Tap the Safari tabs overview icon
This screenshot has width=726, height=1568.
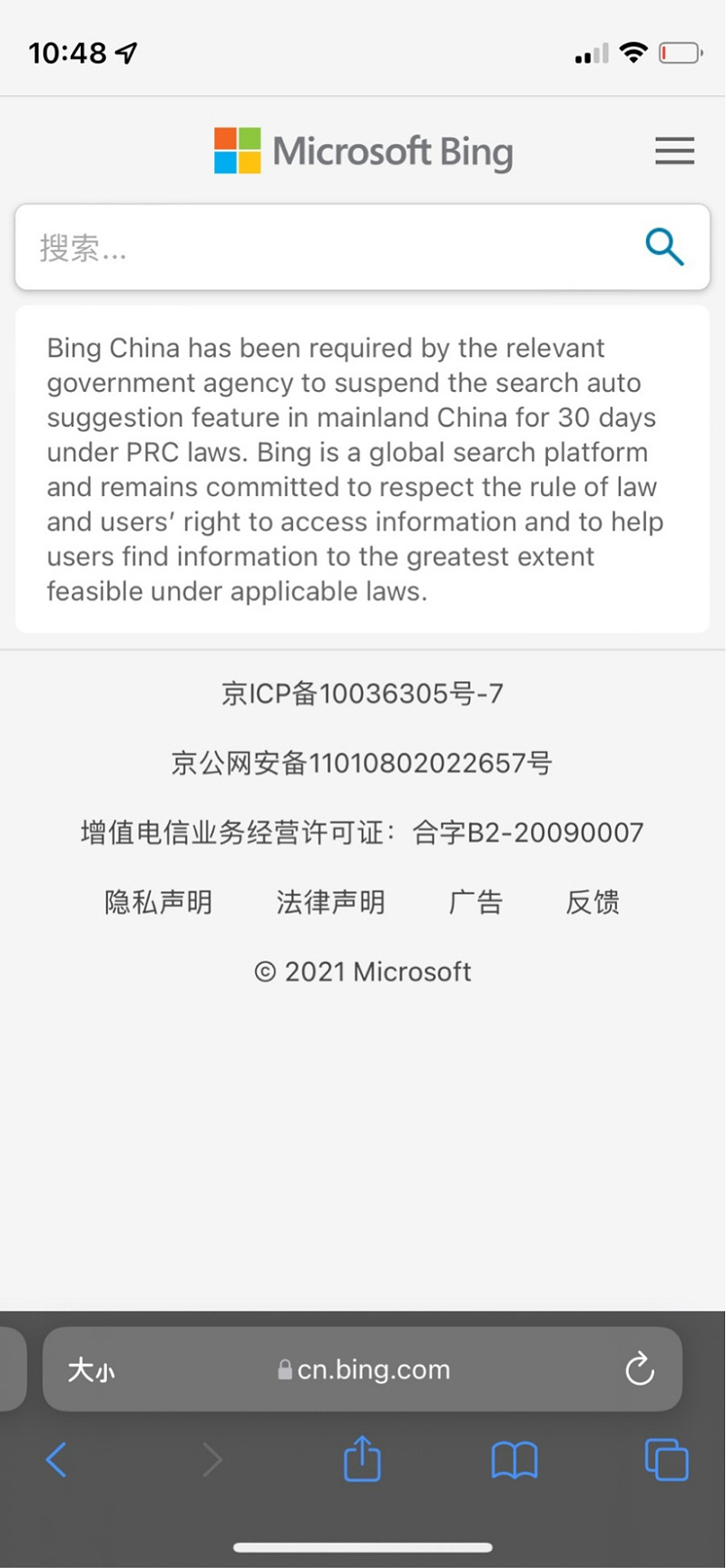coord(667,1460)
